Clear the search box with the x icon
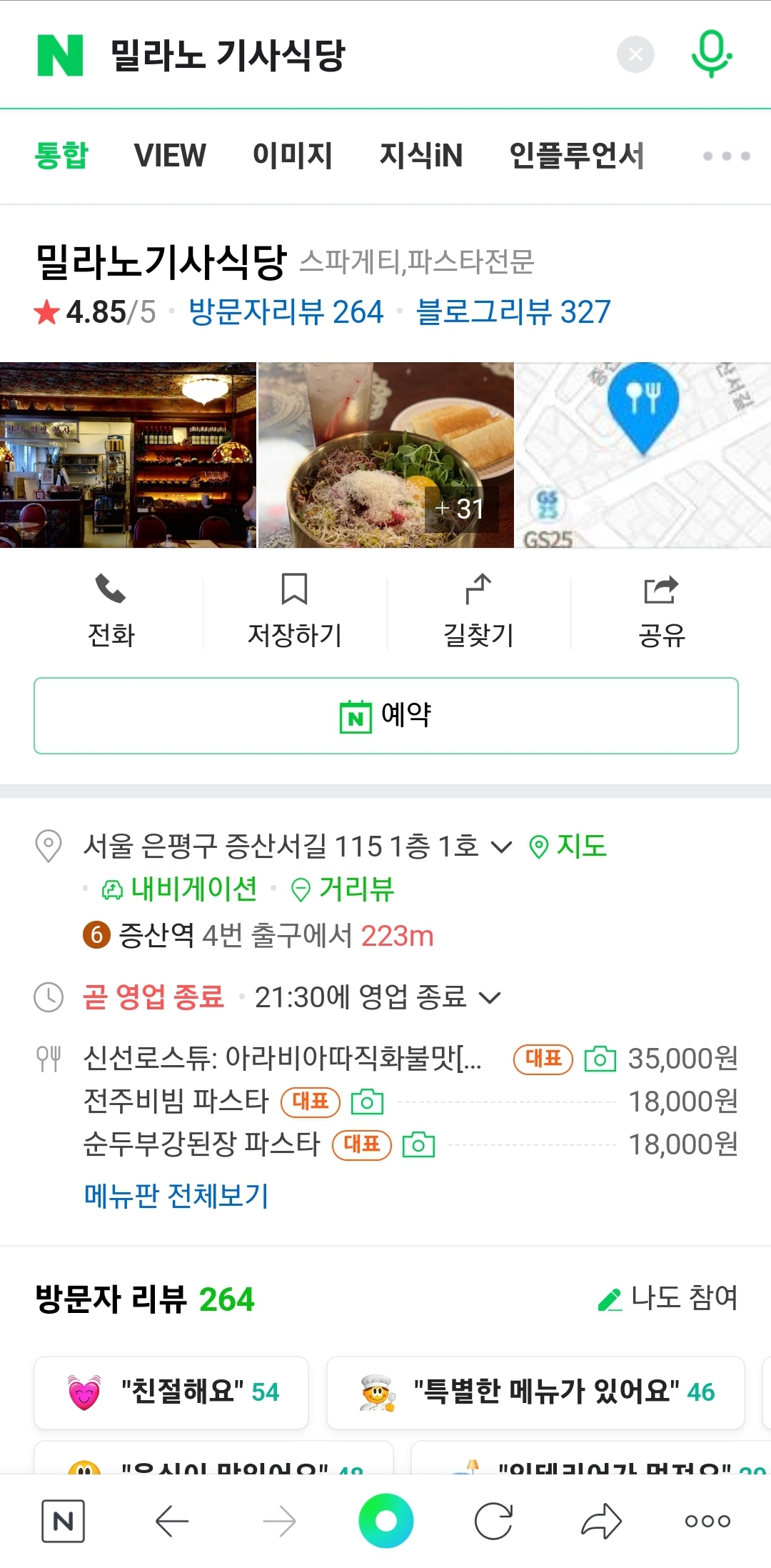771x1568 pixels. pyautogui.click(x=635, y=53)
